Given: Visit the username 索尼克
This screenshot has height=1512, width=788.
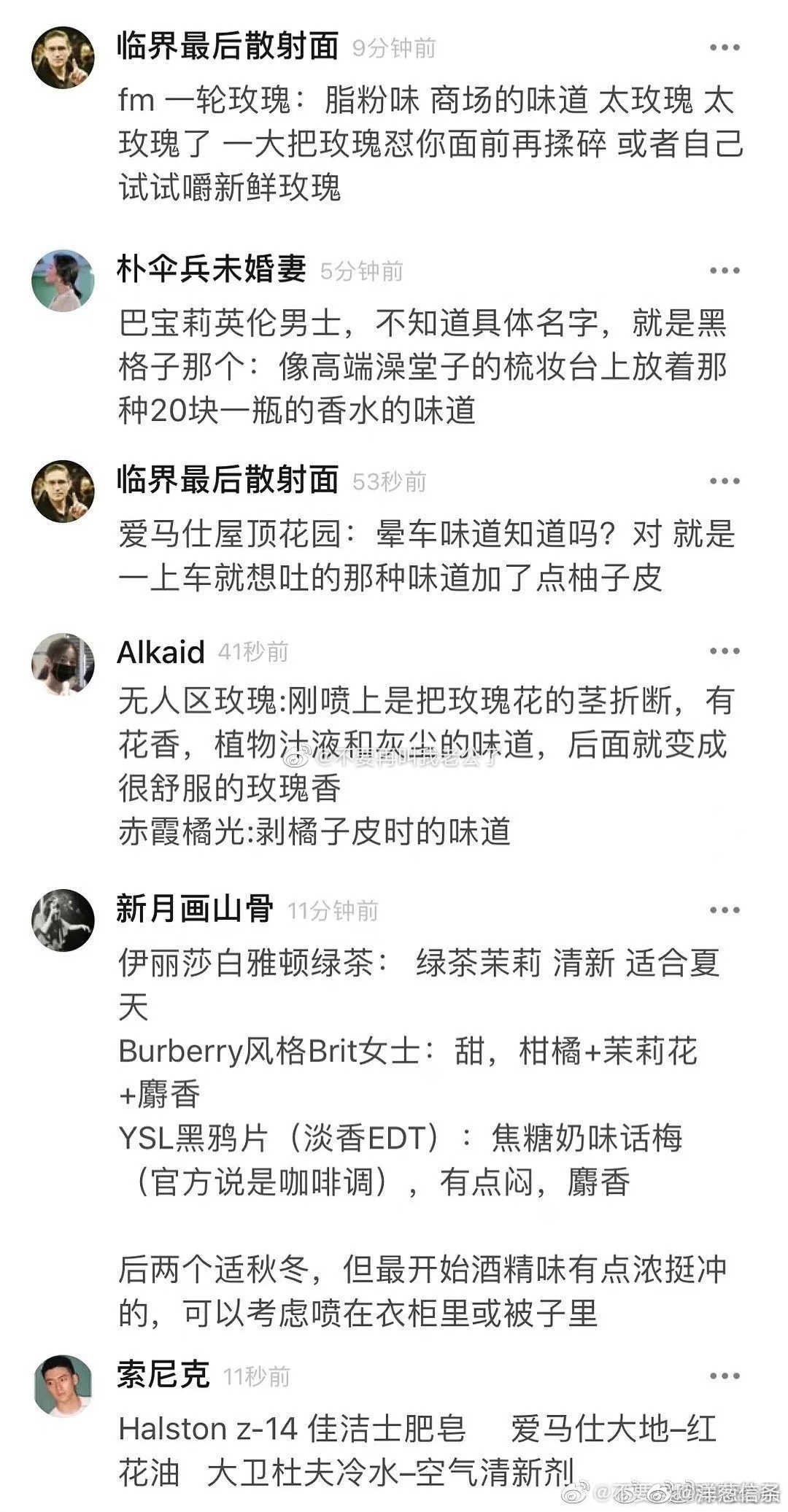Looking at the screenshot, I should pyautogui.click(x=163, y=1375).
